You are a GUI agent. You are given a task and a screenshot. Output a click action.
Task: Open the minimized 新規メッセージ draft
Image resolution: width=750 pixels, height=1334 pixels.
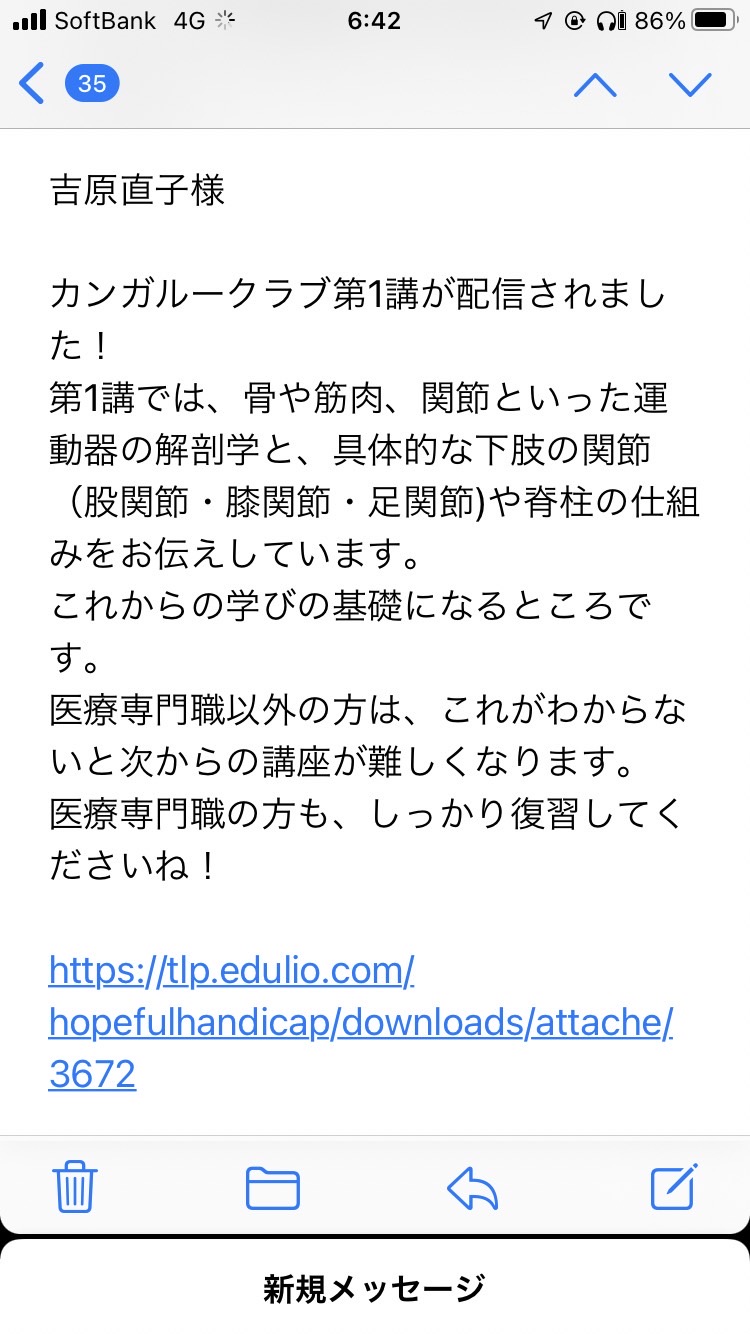[374, 1288]
